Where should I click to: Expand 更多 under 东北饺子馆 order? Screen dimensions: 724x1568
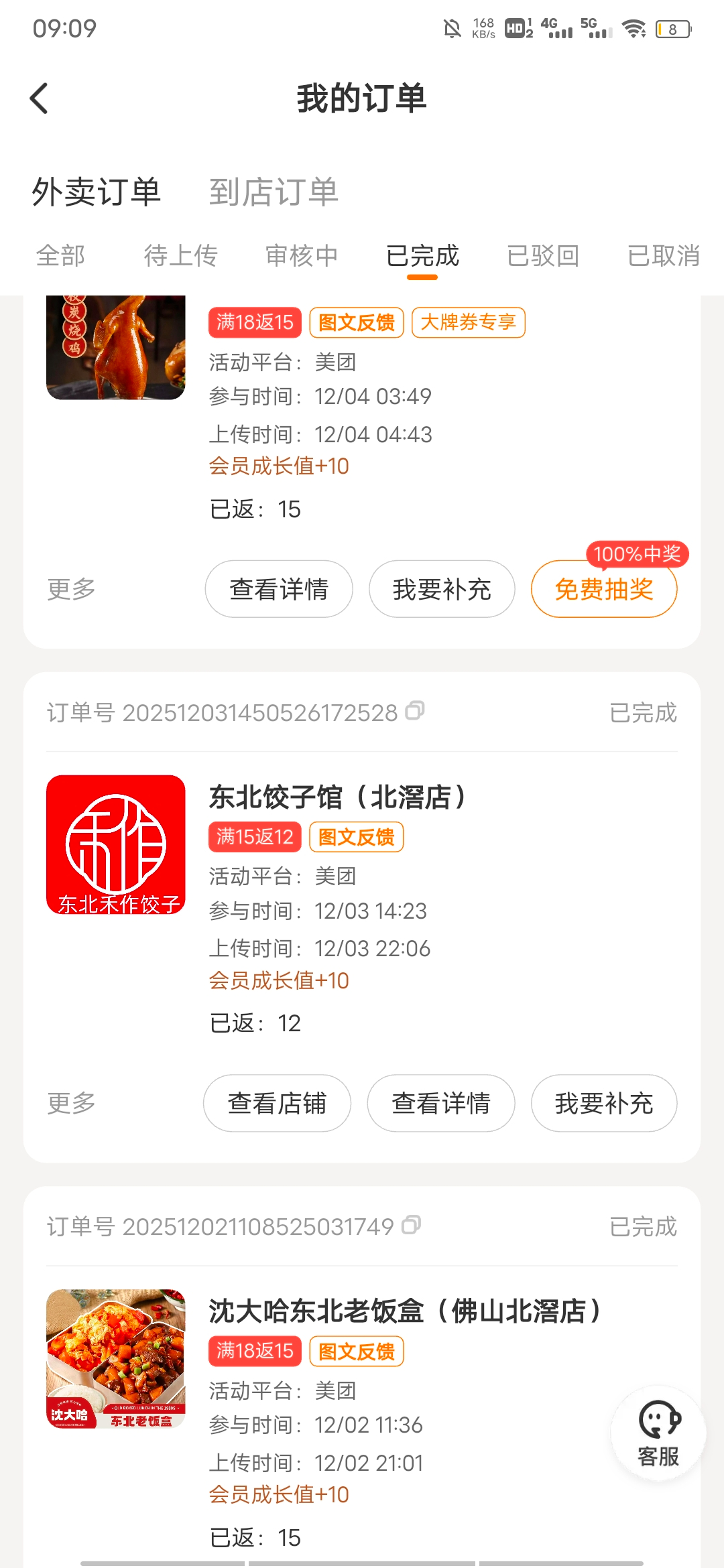click(71, 1104)
